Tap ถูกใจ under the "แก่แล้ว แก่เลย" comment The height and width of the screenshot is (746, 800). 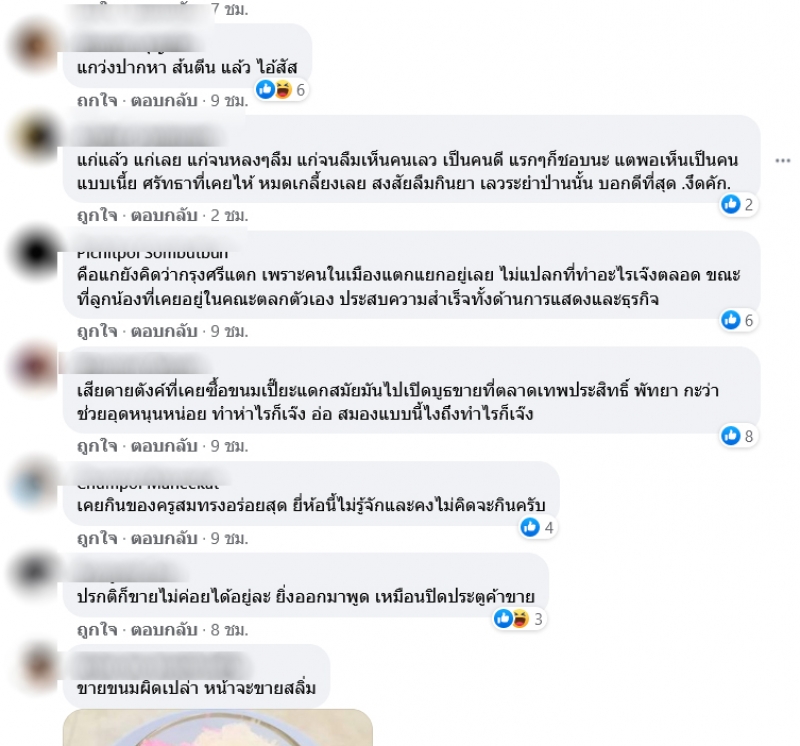tap(96, 215)
